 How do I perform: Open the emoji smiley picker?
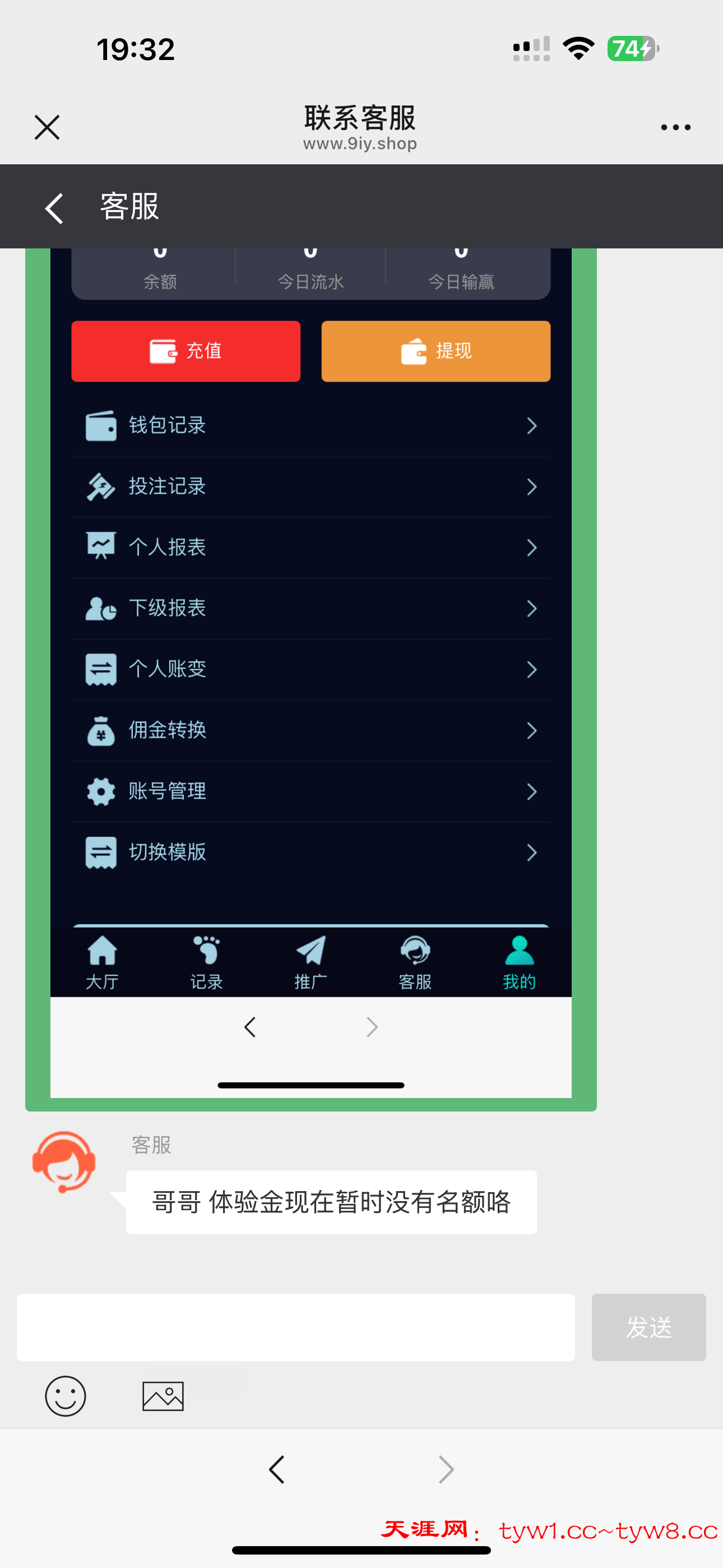pos(66,1397)
